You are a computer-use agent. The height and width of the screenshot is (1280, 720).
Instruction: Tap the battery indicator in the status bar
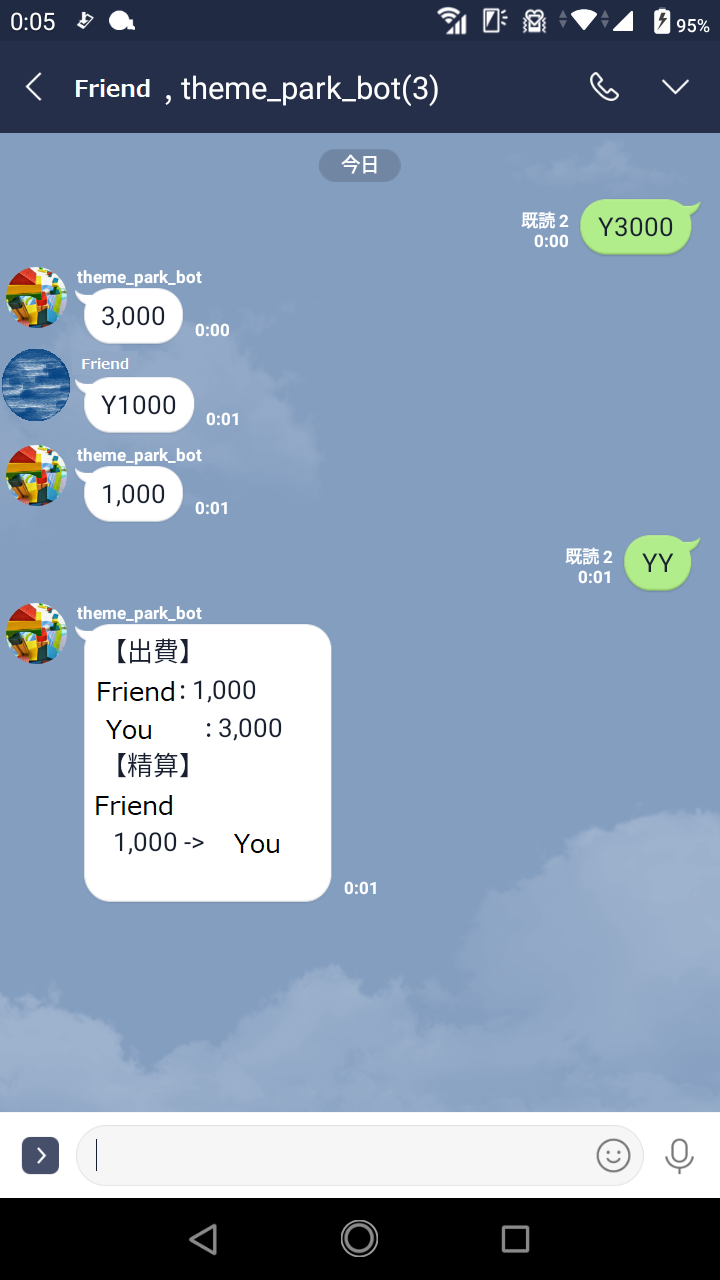click(664, 20)
